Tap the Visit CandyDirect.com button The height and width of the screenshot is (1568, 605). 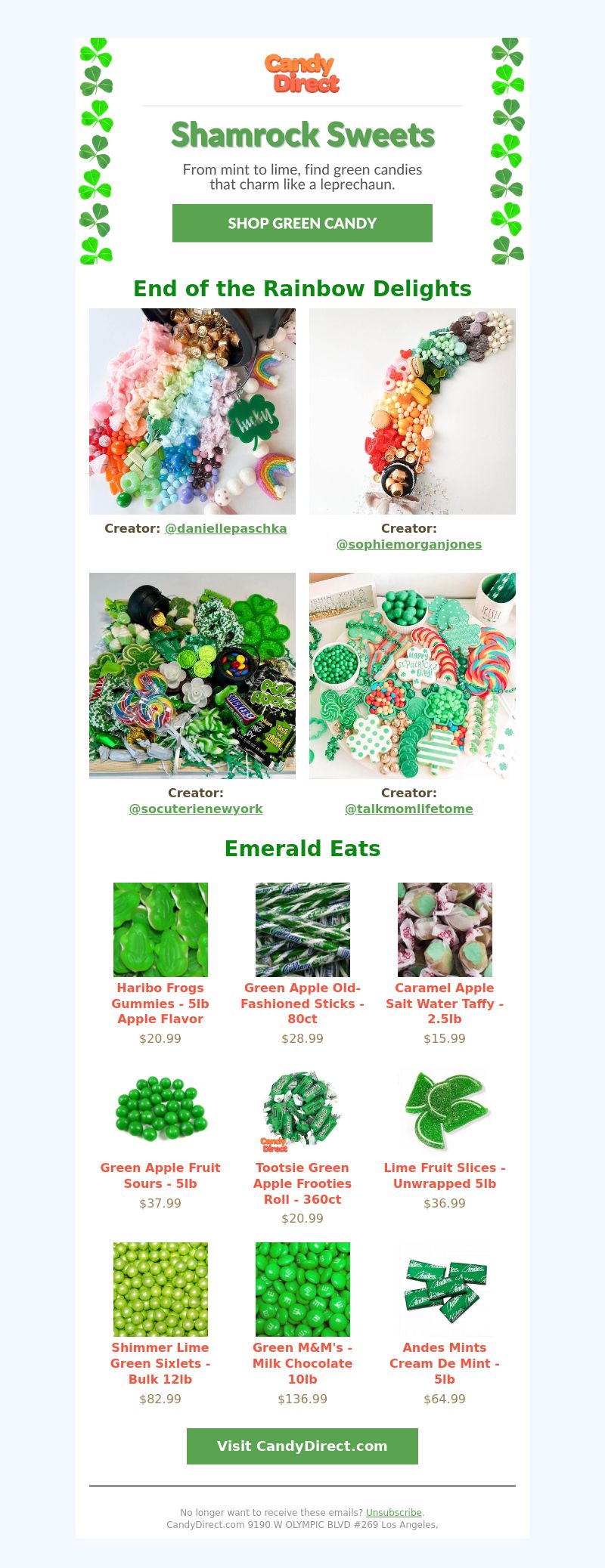click(x=302, y=1446)
